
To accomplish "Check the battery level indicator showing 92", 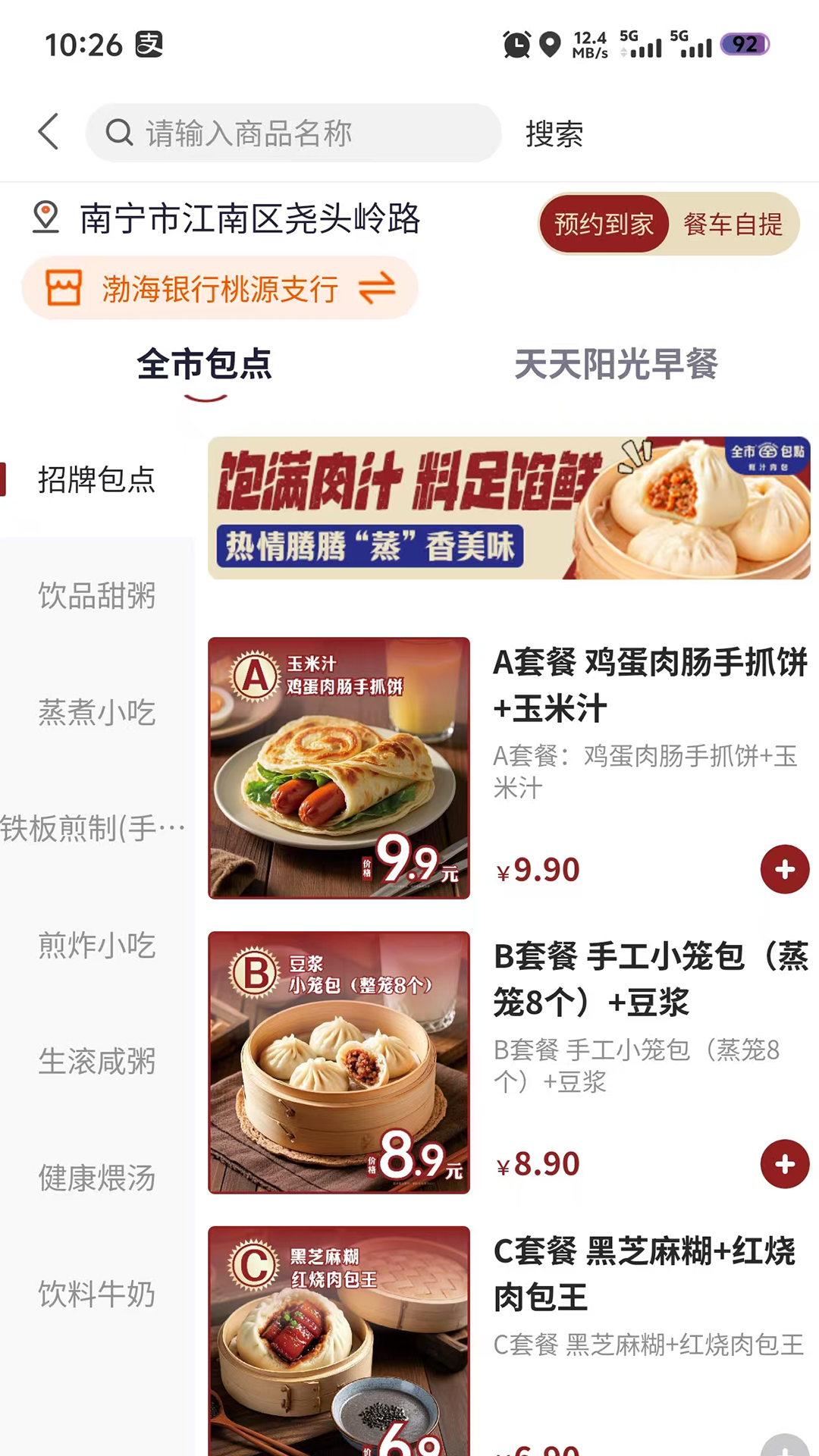I will (747, 45).
